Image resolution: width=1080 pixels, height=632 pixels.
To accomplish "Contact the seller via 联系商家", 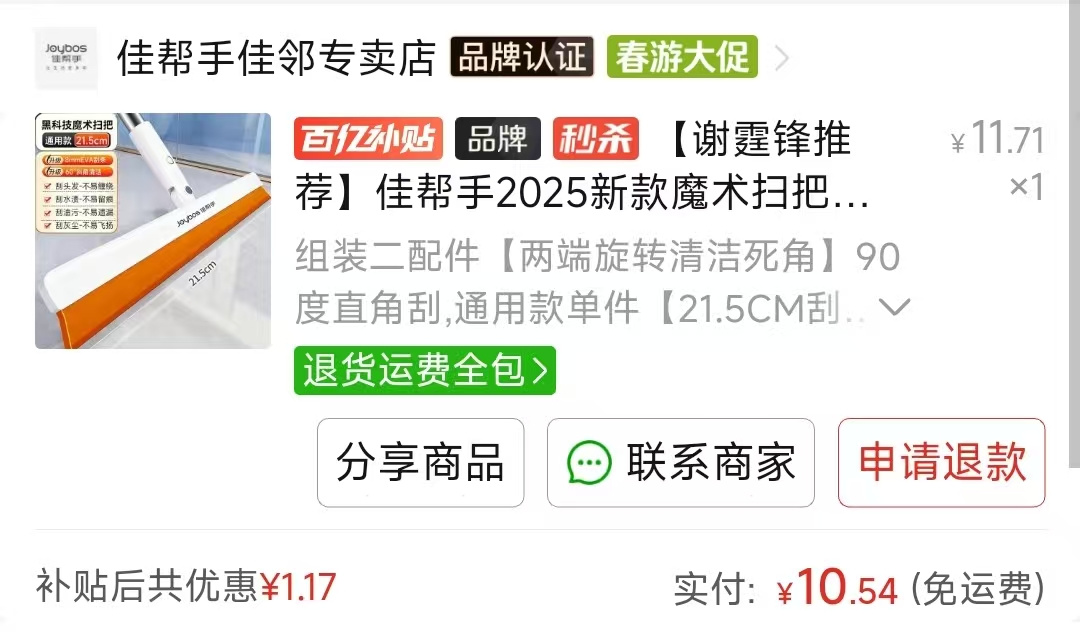I will pos(680,463).
